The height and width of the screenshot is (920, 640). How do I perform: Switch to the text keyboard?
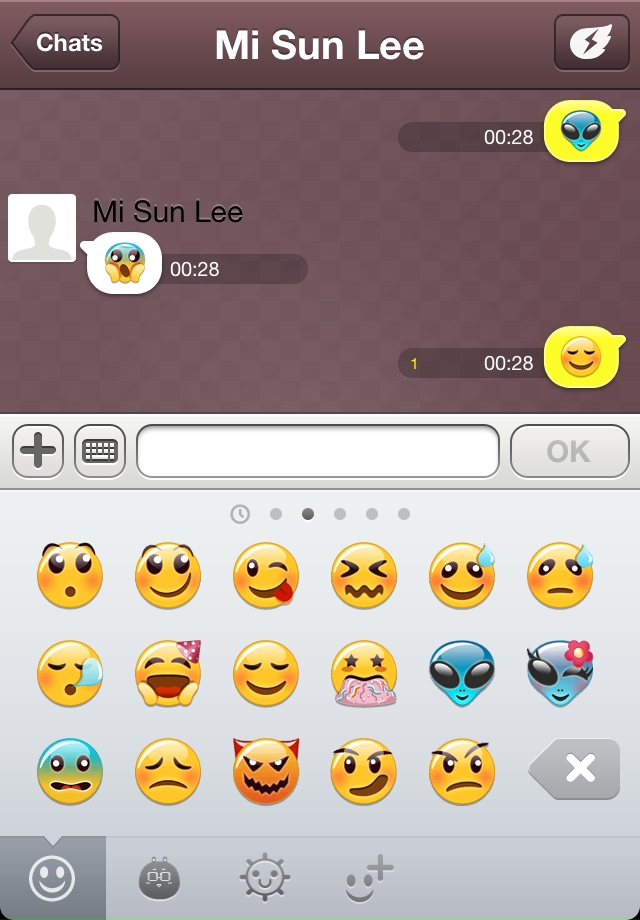[101, 452]
